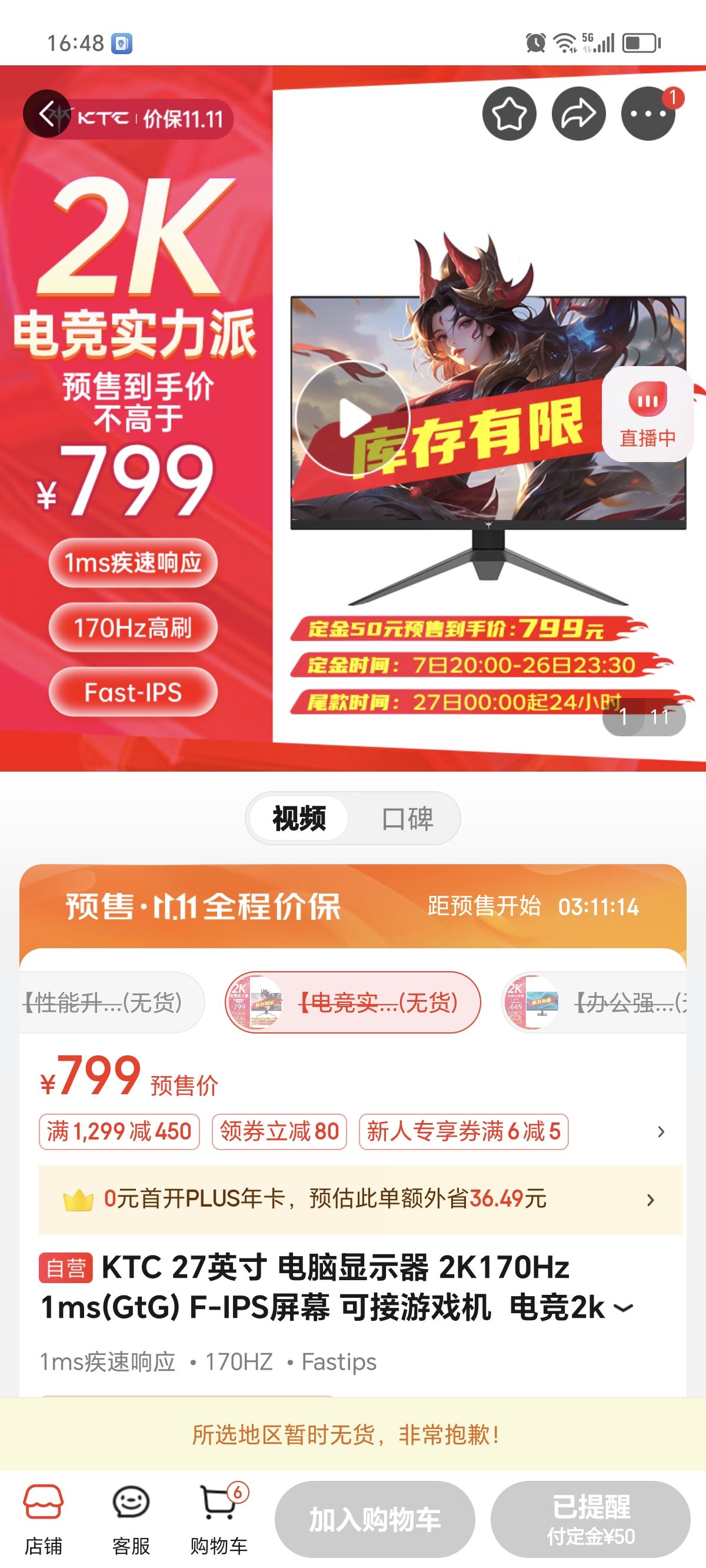Expand the full product title
The image size is (706, 1568).
pos(623,1307)
